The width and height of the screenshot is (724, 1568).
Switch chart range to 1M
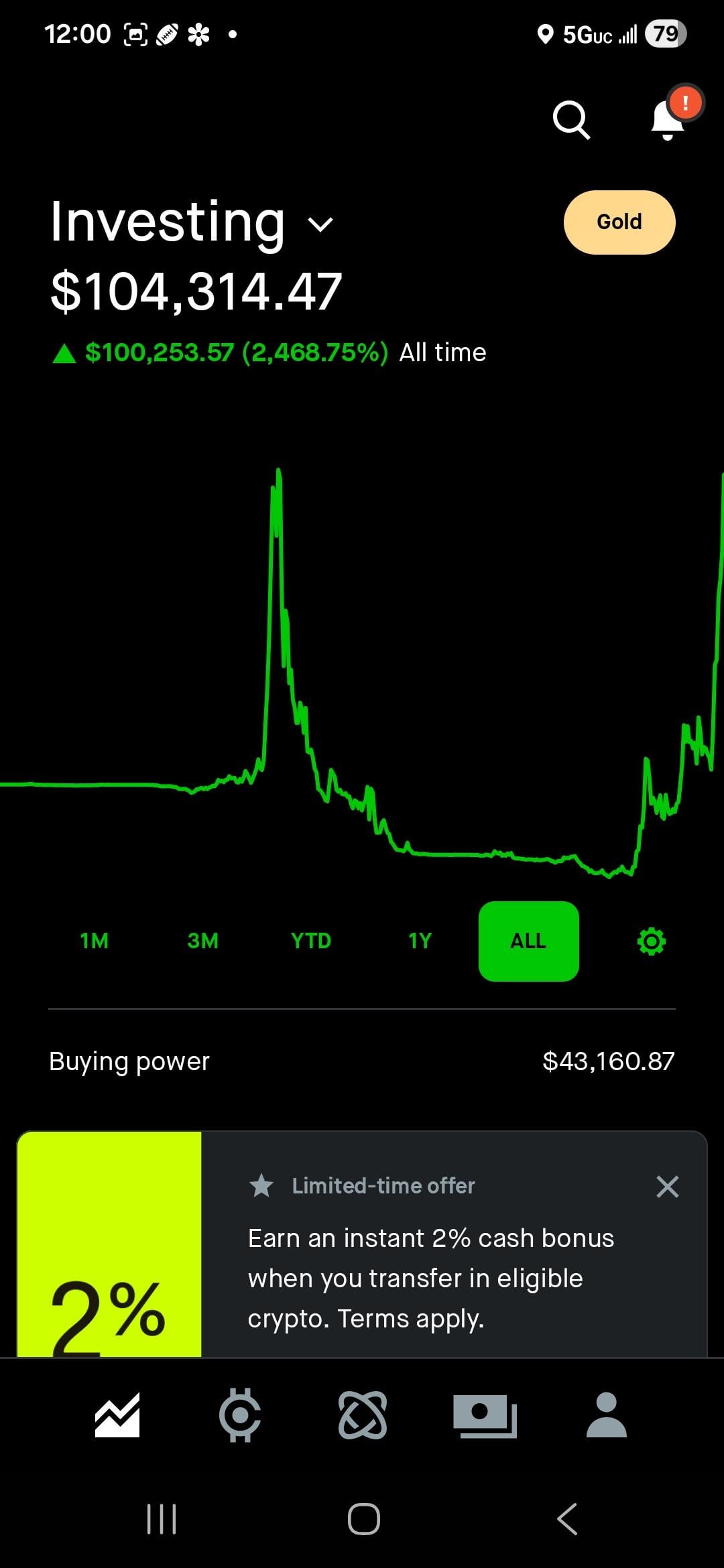click(94, 941)
